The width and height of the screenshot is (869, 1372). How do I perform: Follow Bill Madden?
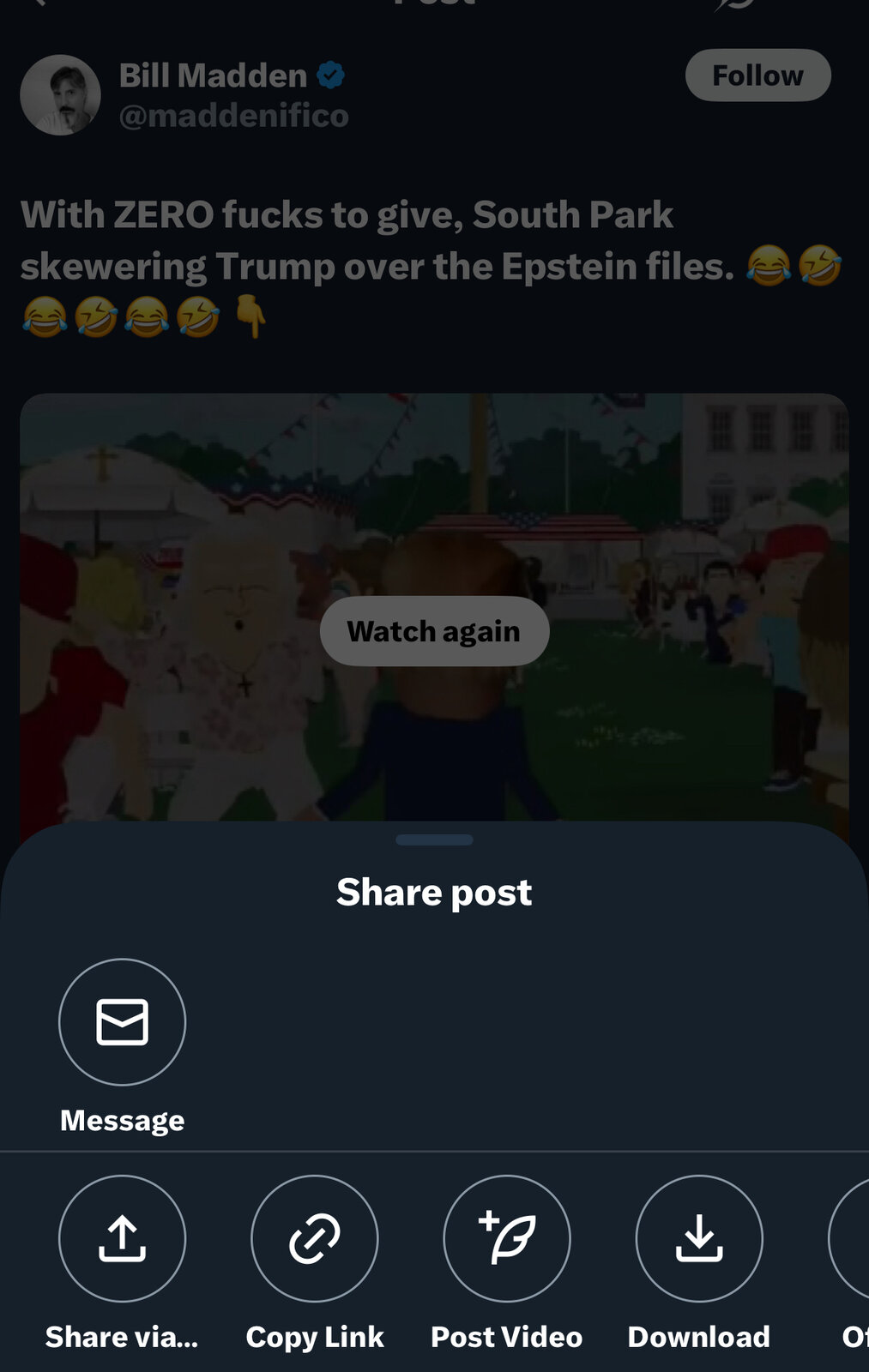[x=757, y=75]
